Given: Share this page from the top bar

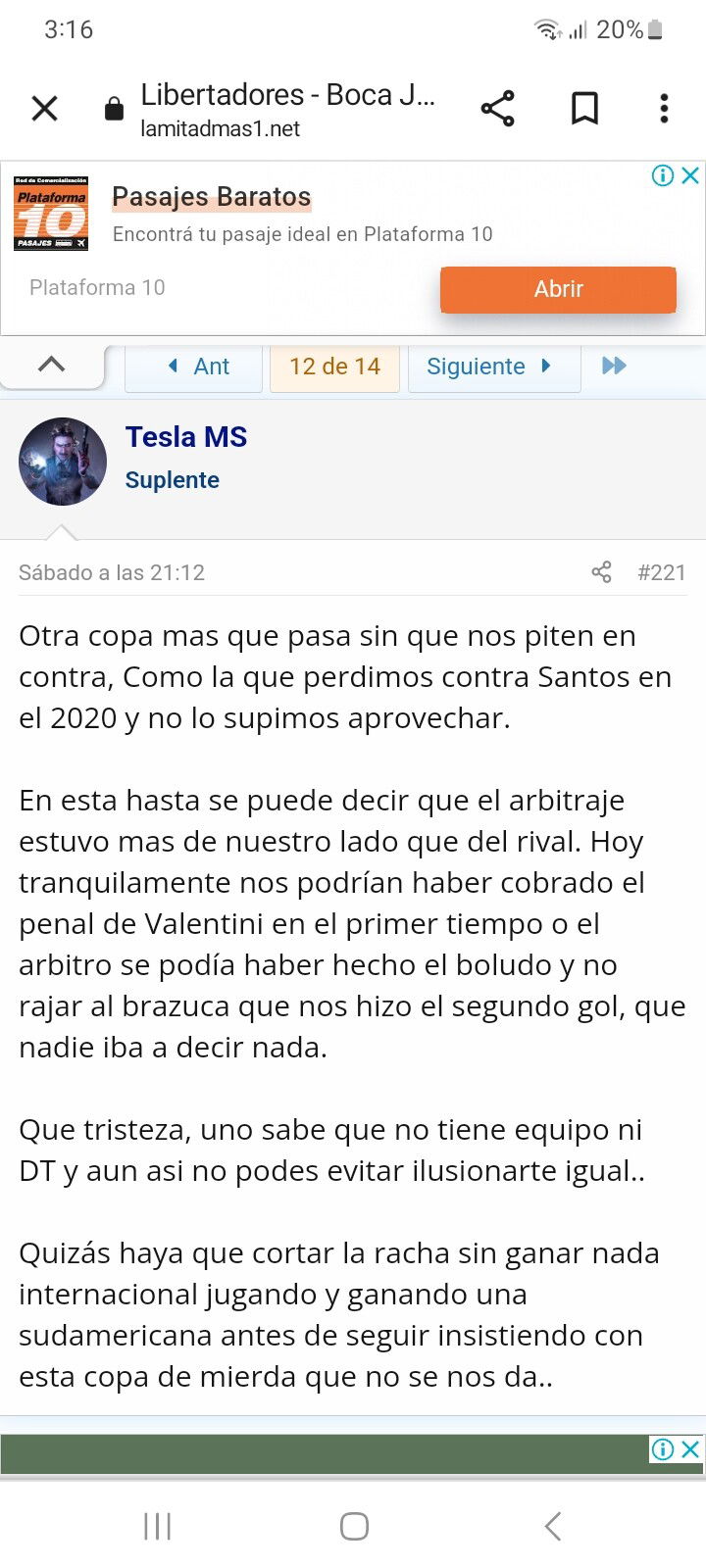Looking at the screenshot, I should pyautogui.click(x=498, y=108).
